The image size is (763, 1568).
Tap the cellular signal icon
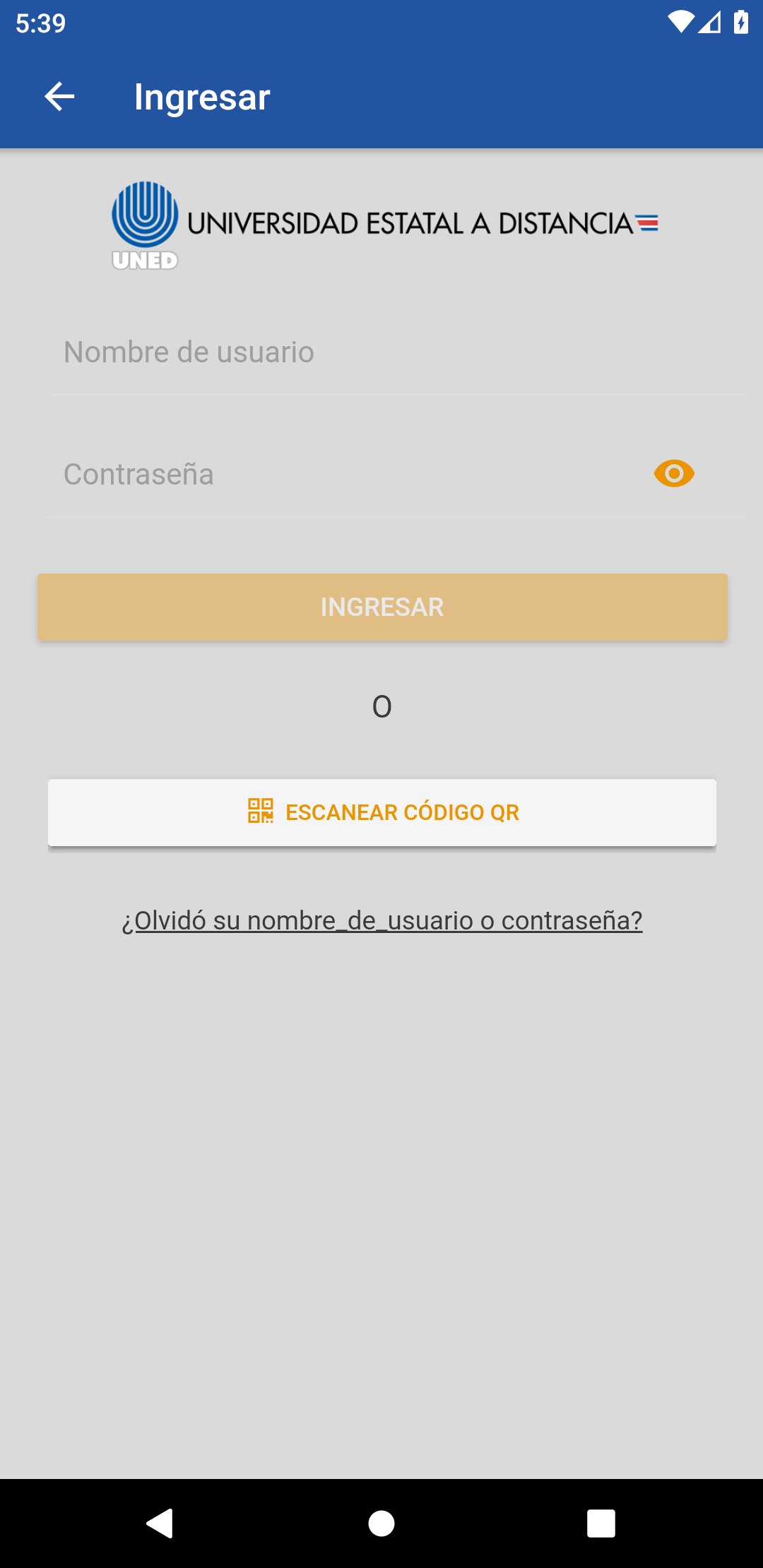point(709,21)
